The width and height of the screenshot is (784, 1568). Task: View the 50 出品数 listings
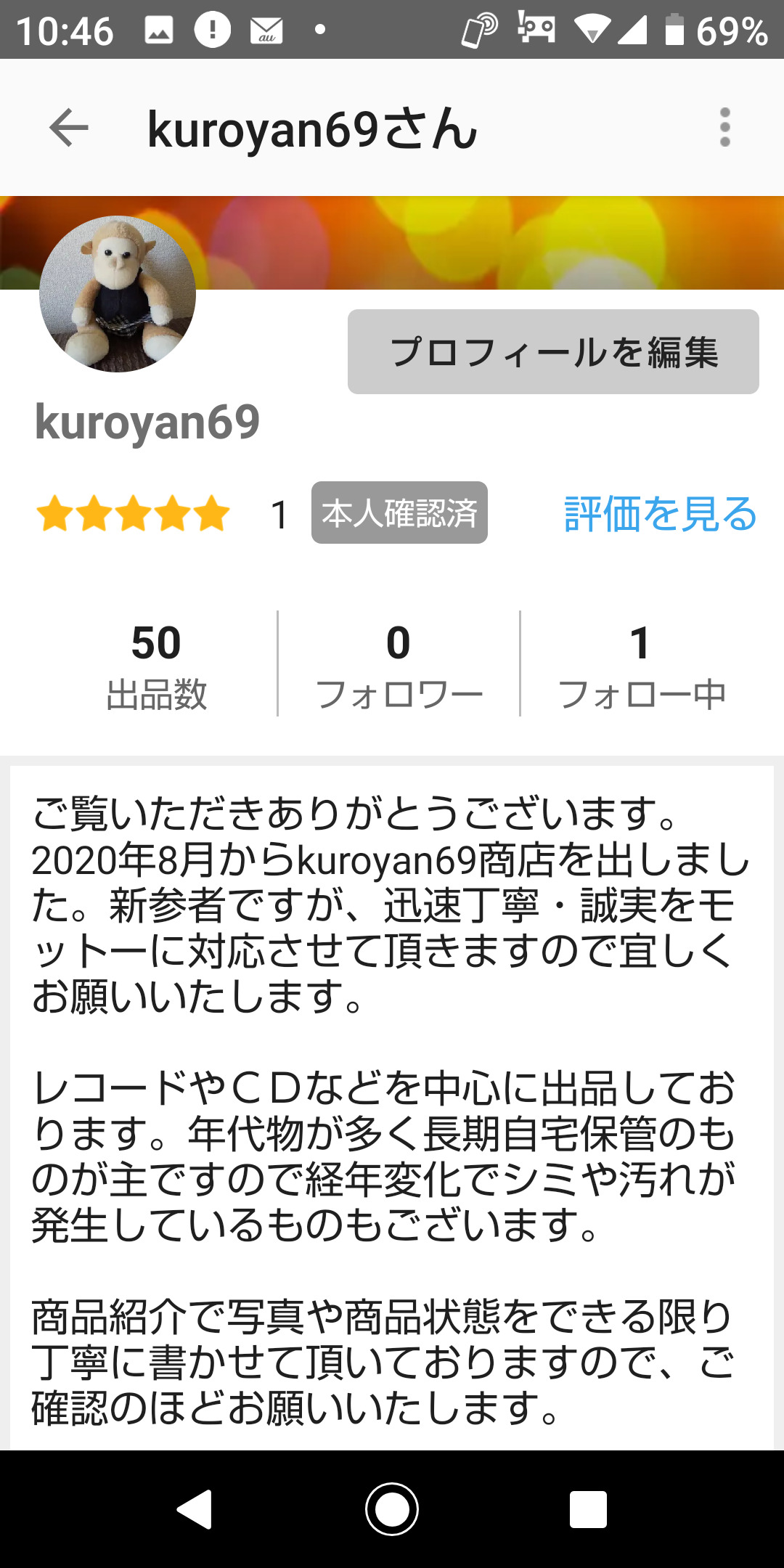point(157,665)
